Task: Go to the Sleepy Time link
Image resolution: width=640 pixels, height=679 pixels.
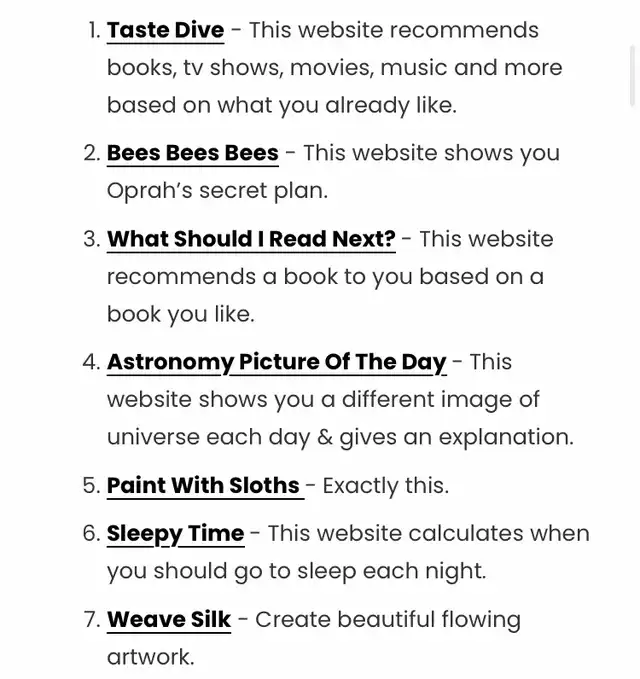Action: click(176, 534)
